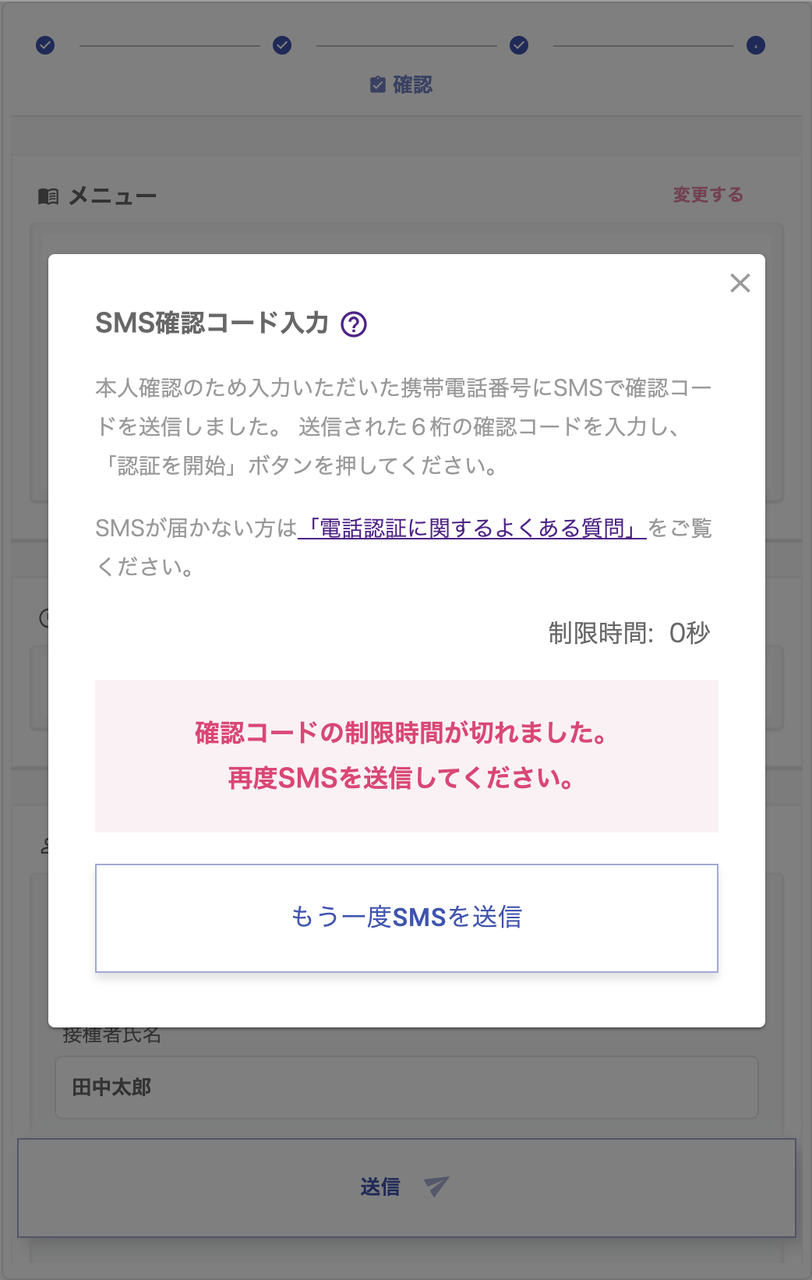Close the SMS confirmation code dialog
Screen dimensions: 812x1280
pos(740,283)
